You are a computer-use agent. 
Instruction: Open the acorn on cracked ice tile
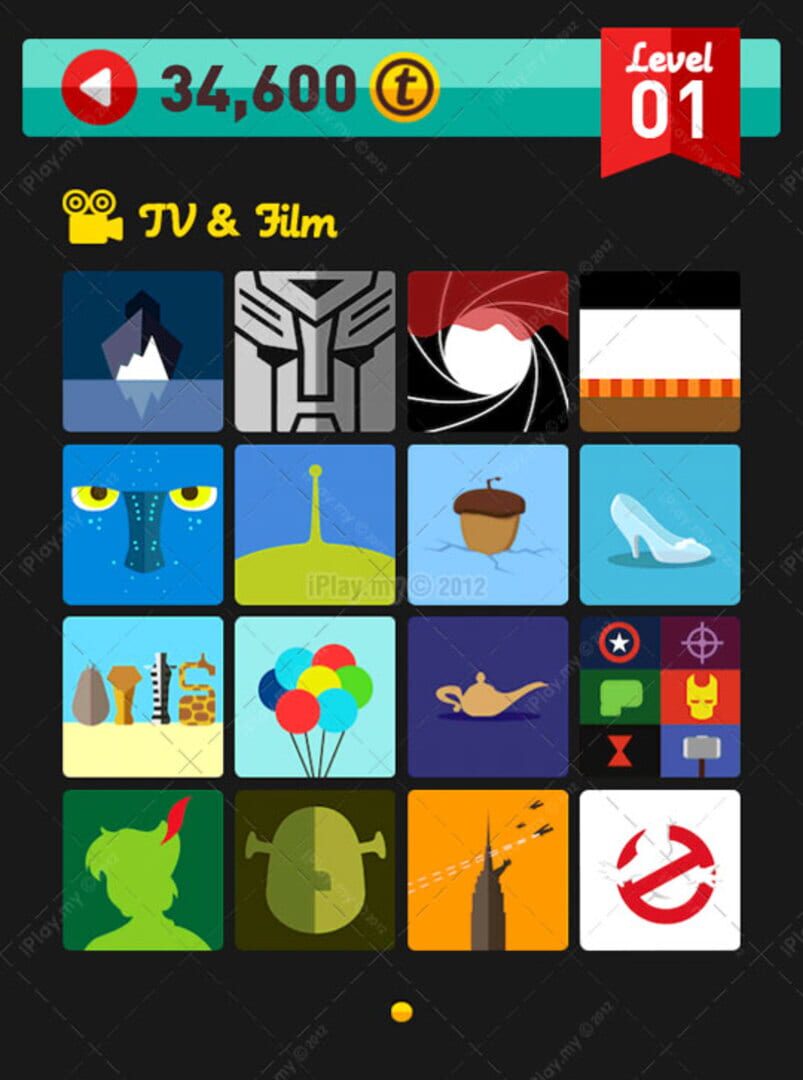pyautogui.click(x=487, y=525)
